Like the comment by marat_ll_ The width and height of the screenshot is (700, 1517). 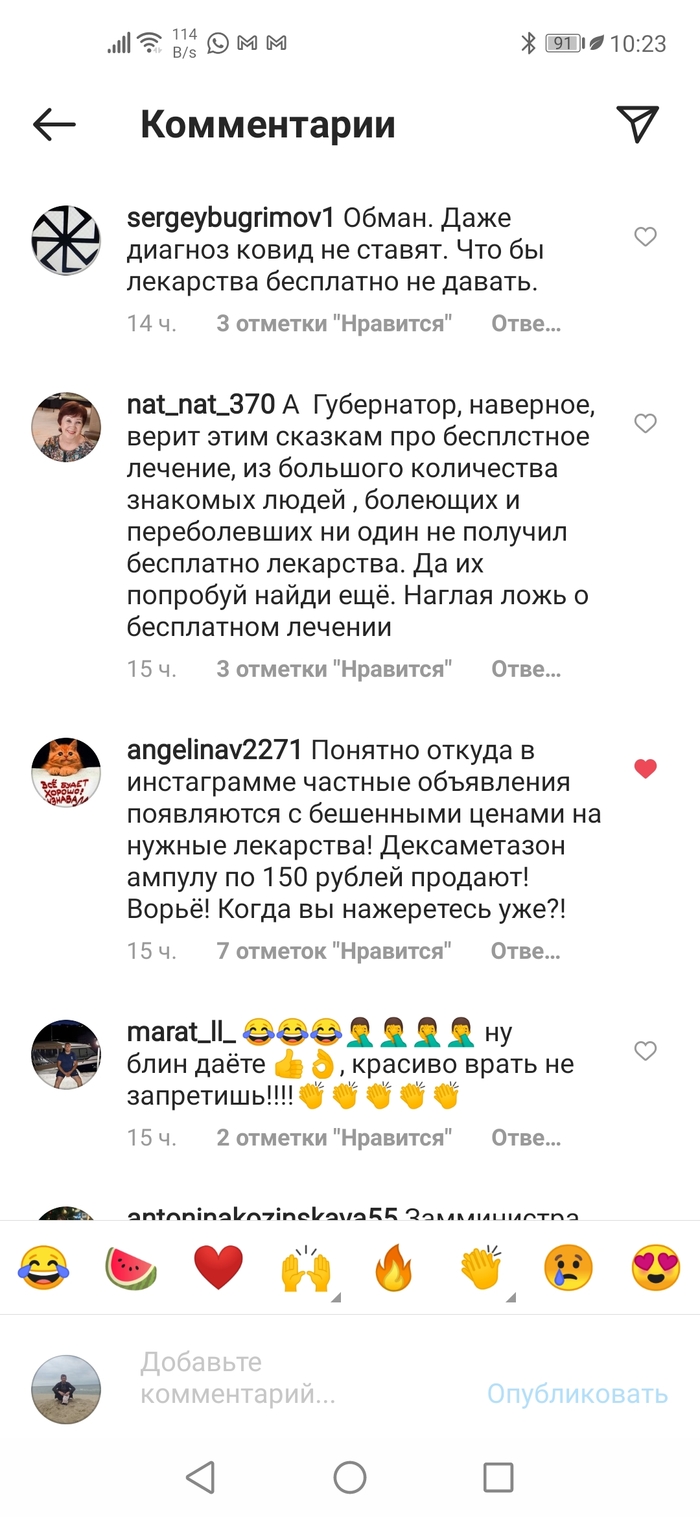tap(646, 1051)
